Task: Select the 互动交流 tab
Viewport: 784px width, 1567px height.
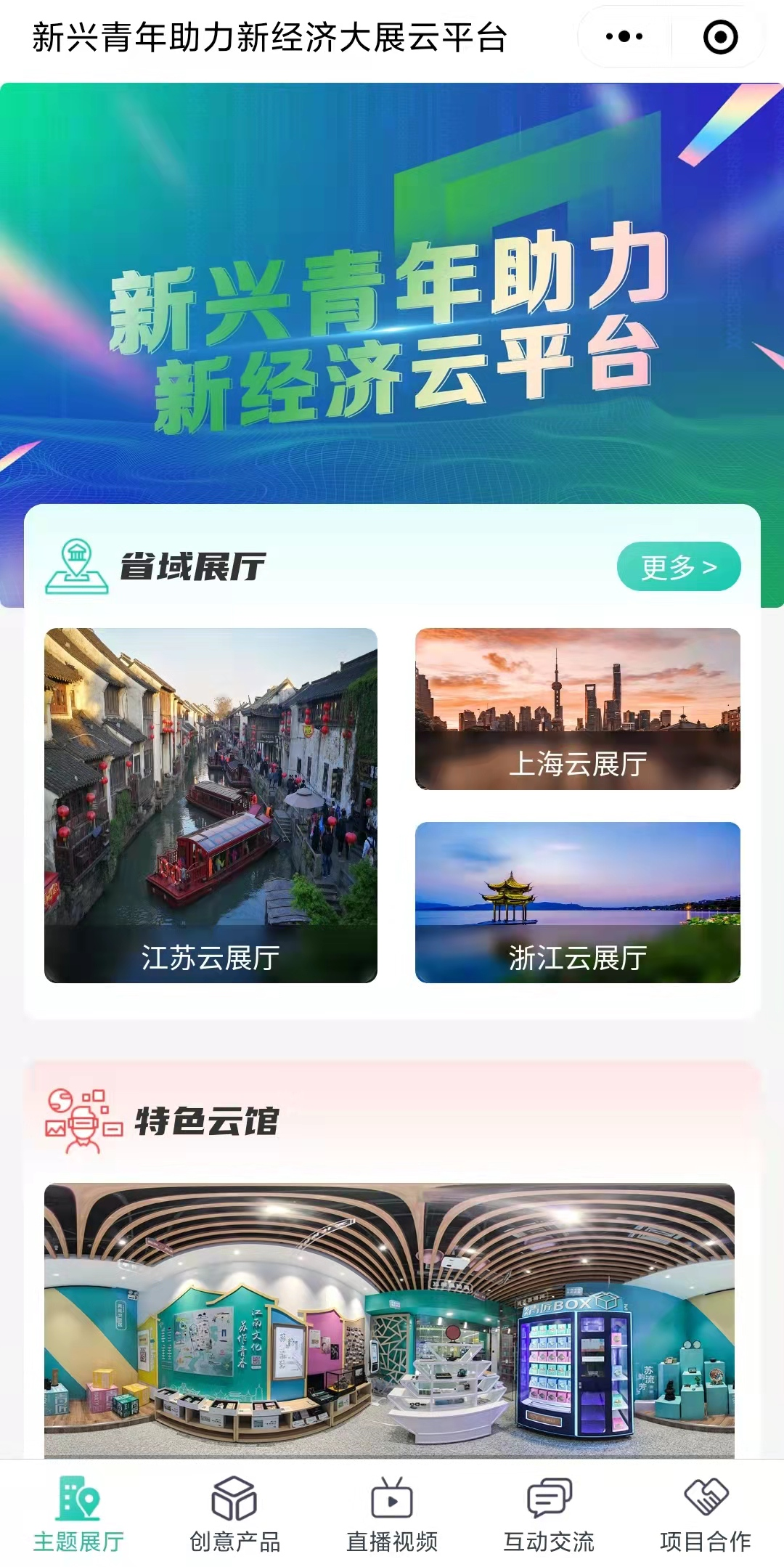Action: 549,1513
